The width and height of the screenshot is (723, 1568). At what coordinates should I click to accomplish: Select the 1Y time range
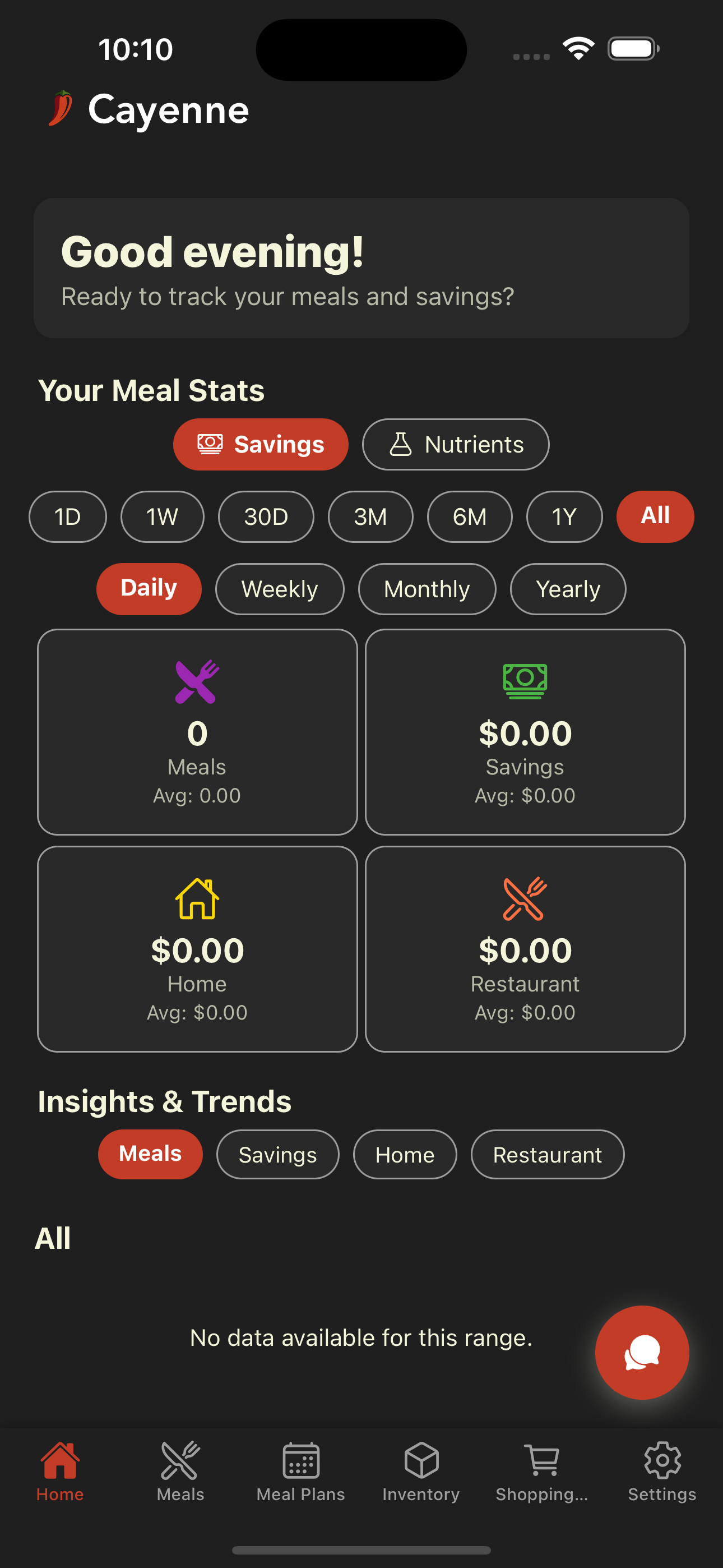coord(564,517)
